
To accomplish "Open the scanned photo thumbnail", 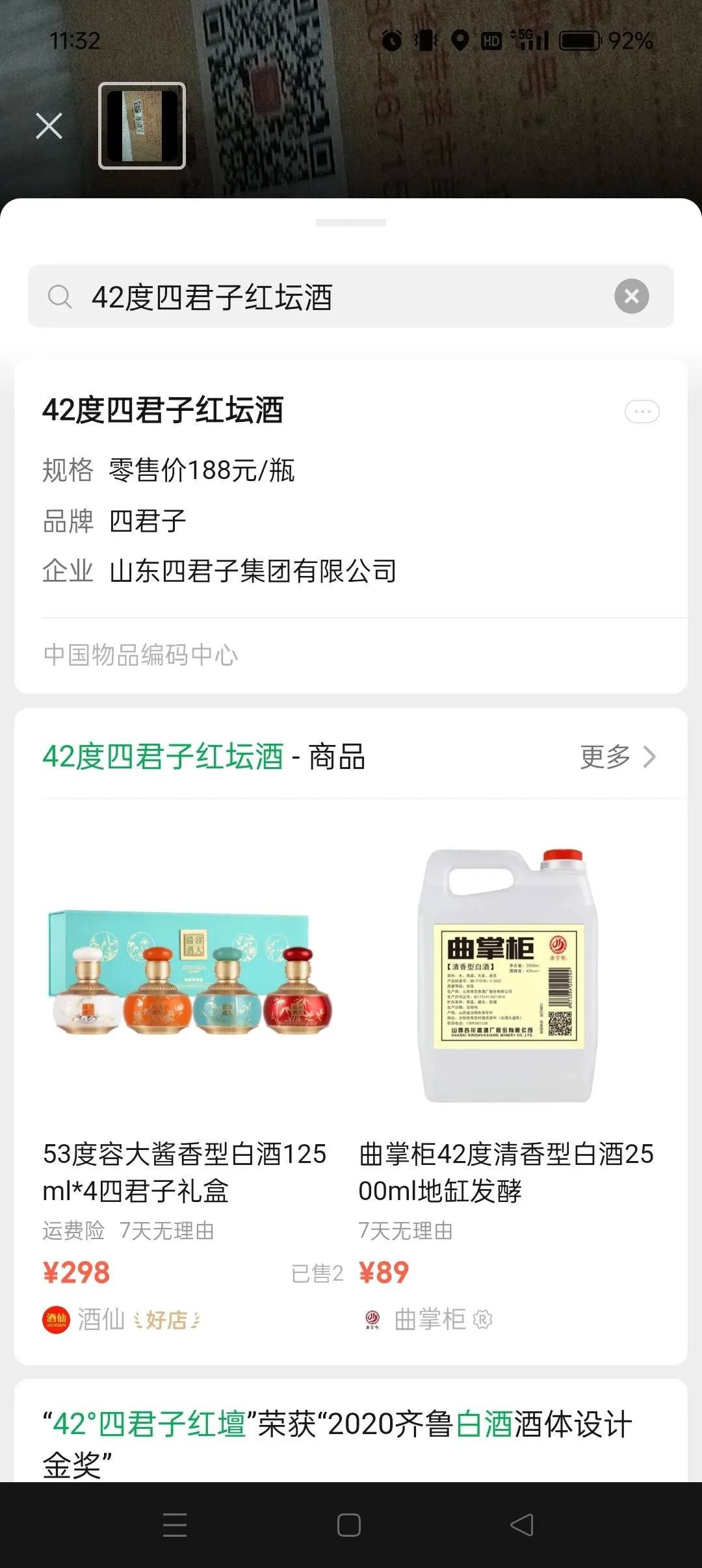I will pos(142,126).
